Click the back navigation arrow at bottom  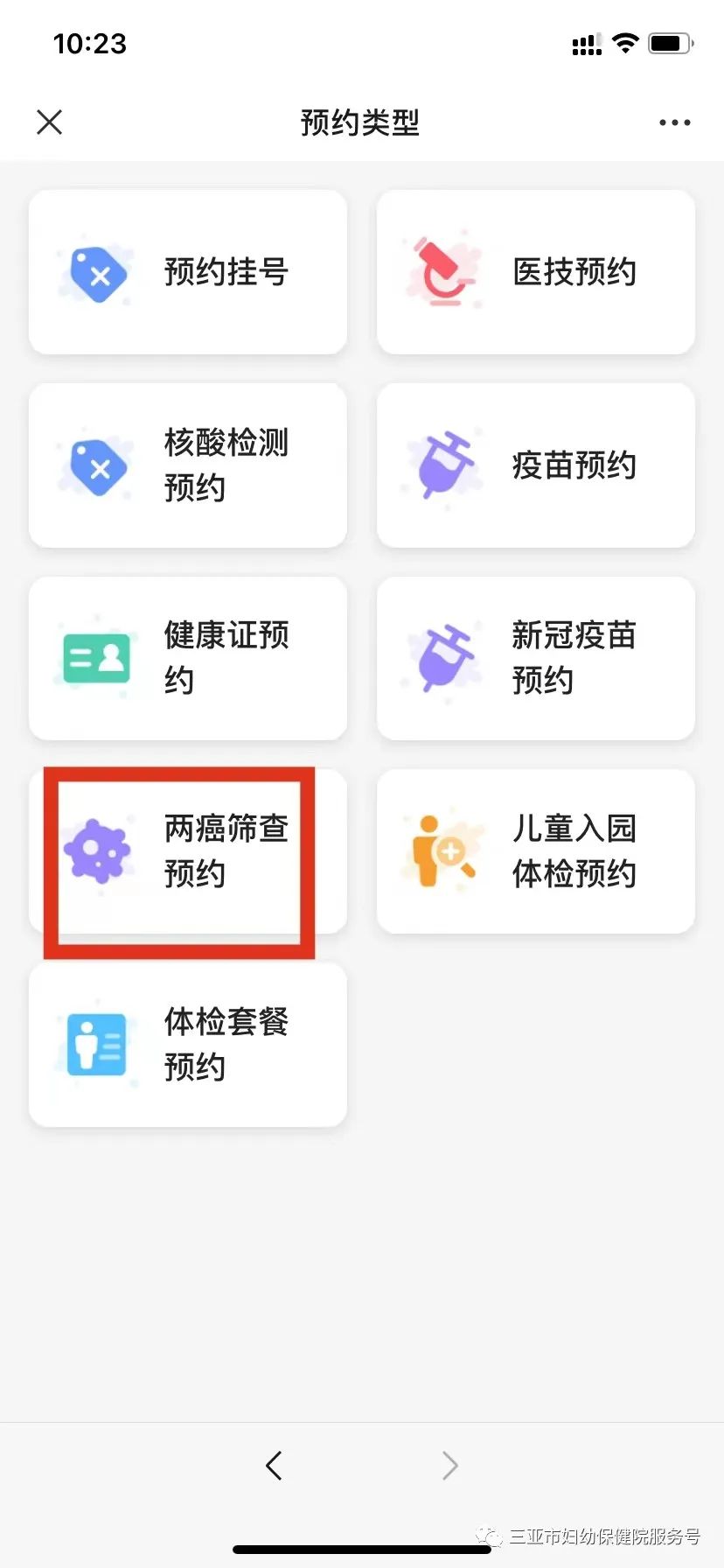275,1466
